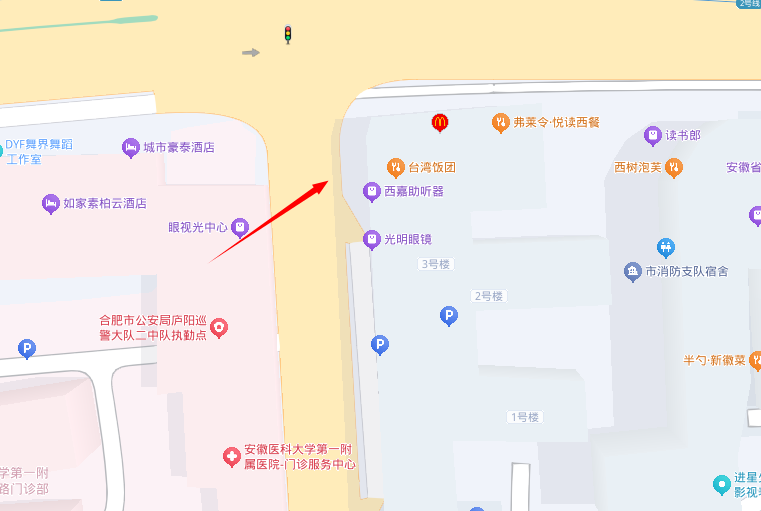This screenshot has height=511, width=761.
Task: Open the 合肥市公安局庐阳巡警大队 police marker
Action: pyautogui.click(x=220, y=327)
